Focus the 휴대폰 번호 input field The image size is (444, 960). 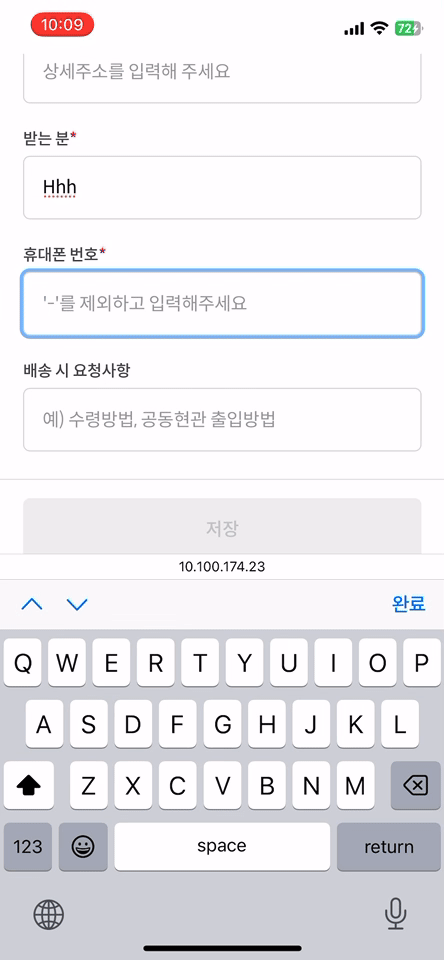(222, 304)
